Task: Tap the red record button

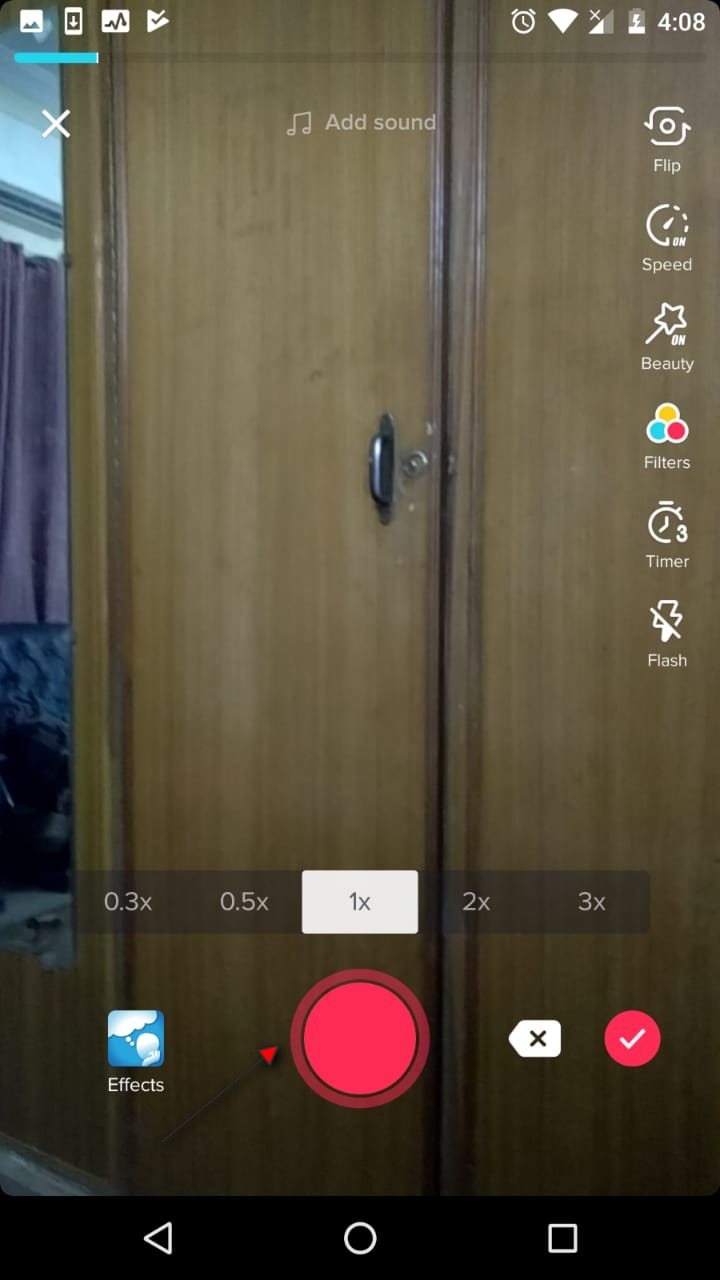Action: pyautogui.click(x=360, y=1038)
